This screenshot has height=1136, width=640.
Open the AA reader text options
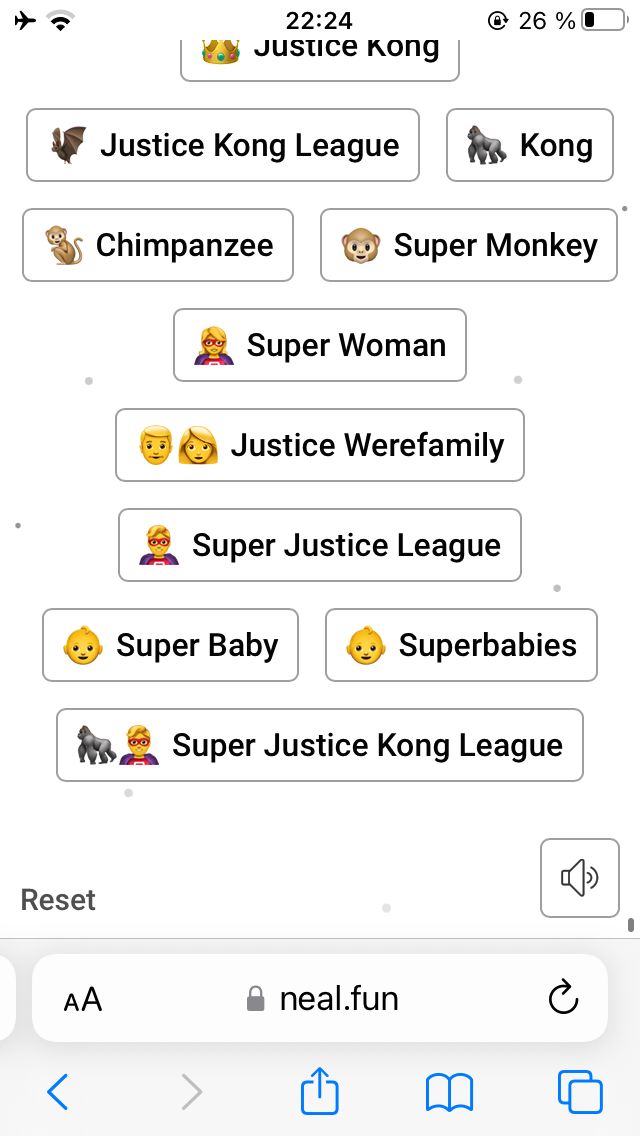(x=83, y=999)
